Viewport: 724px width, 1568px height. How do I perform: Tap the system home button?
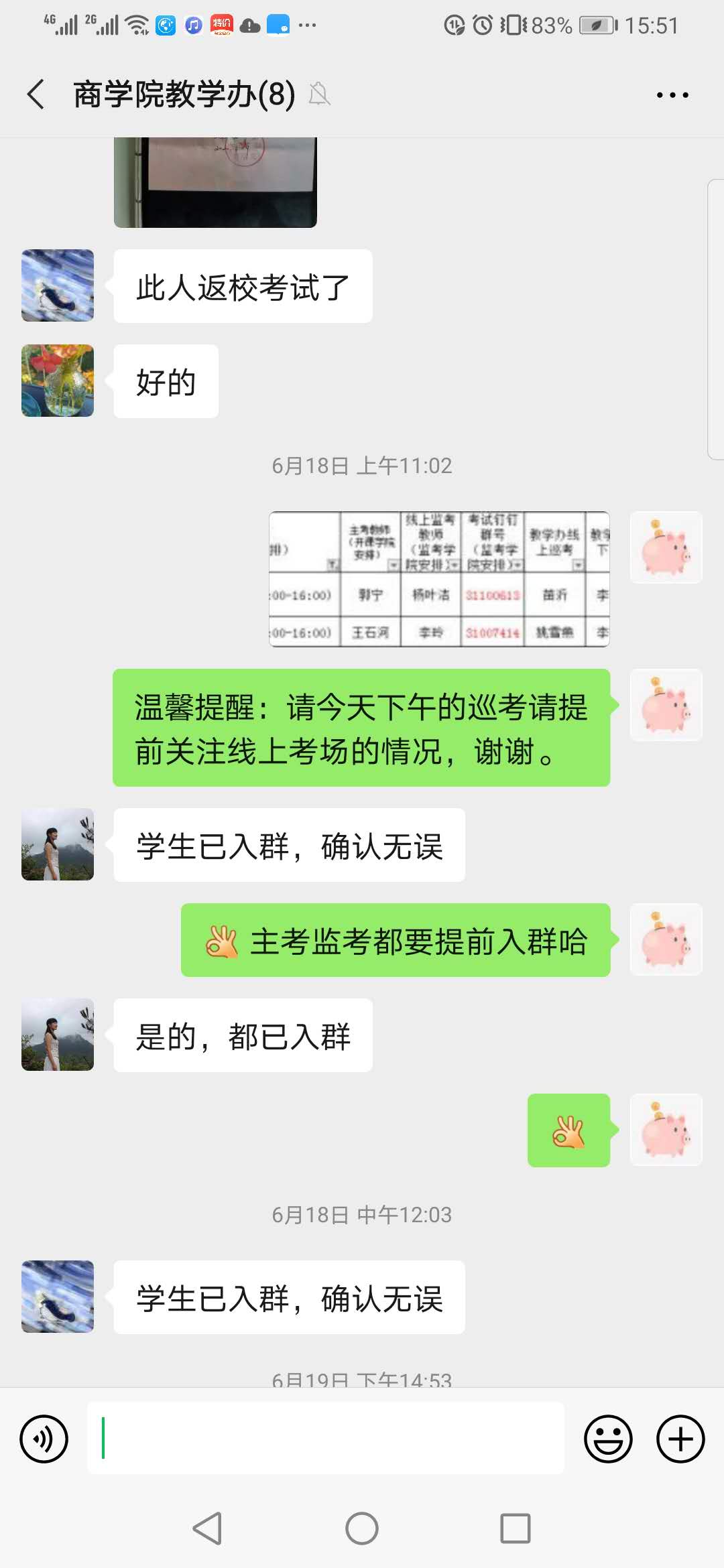pyautogui.click(x=362, y=1528)
